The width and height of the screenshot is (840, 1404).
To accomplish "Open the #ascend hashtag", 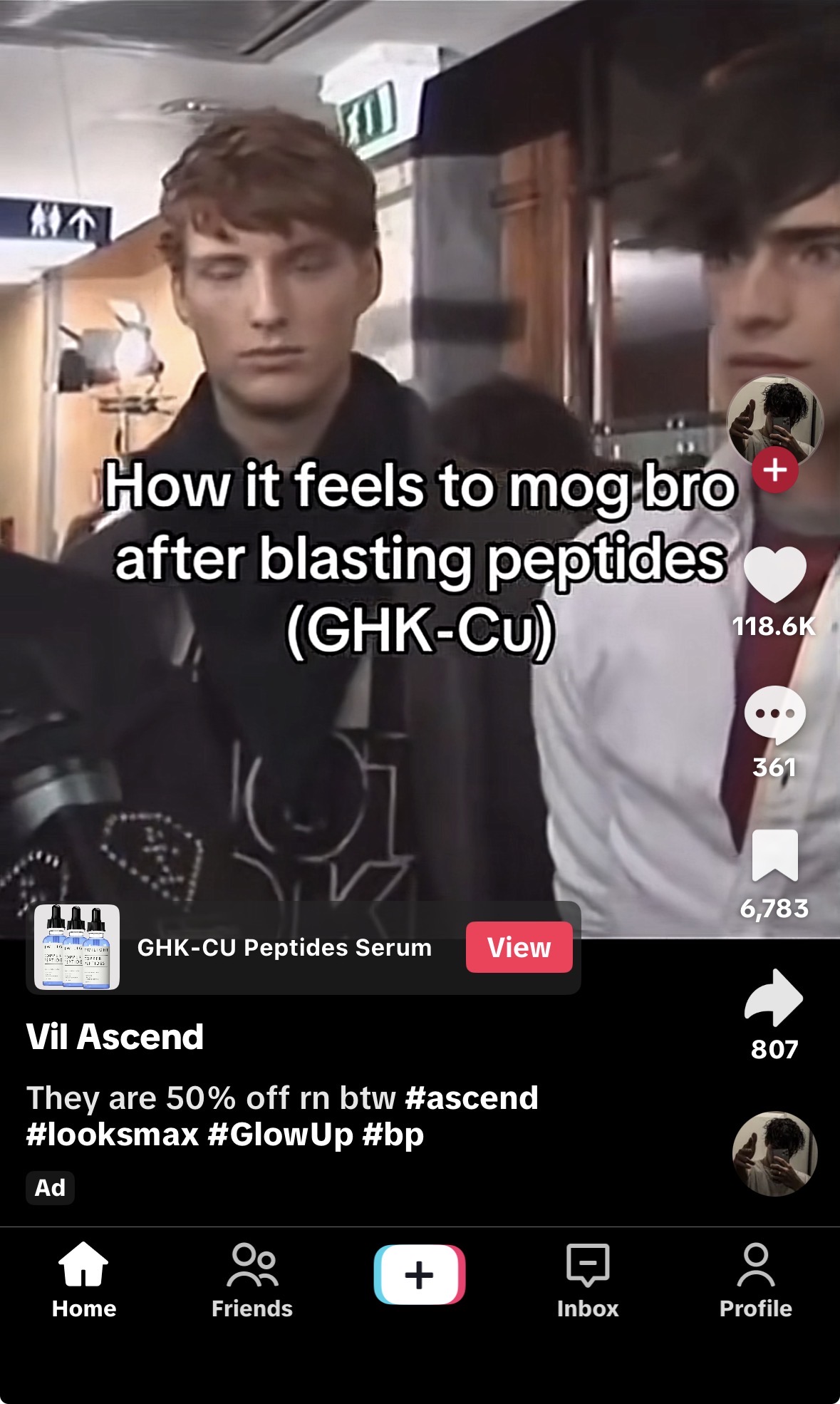I will pyautogui.click(x=471, y=1098).
